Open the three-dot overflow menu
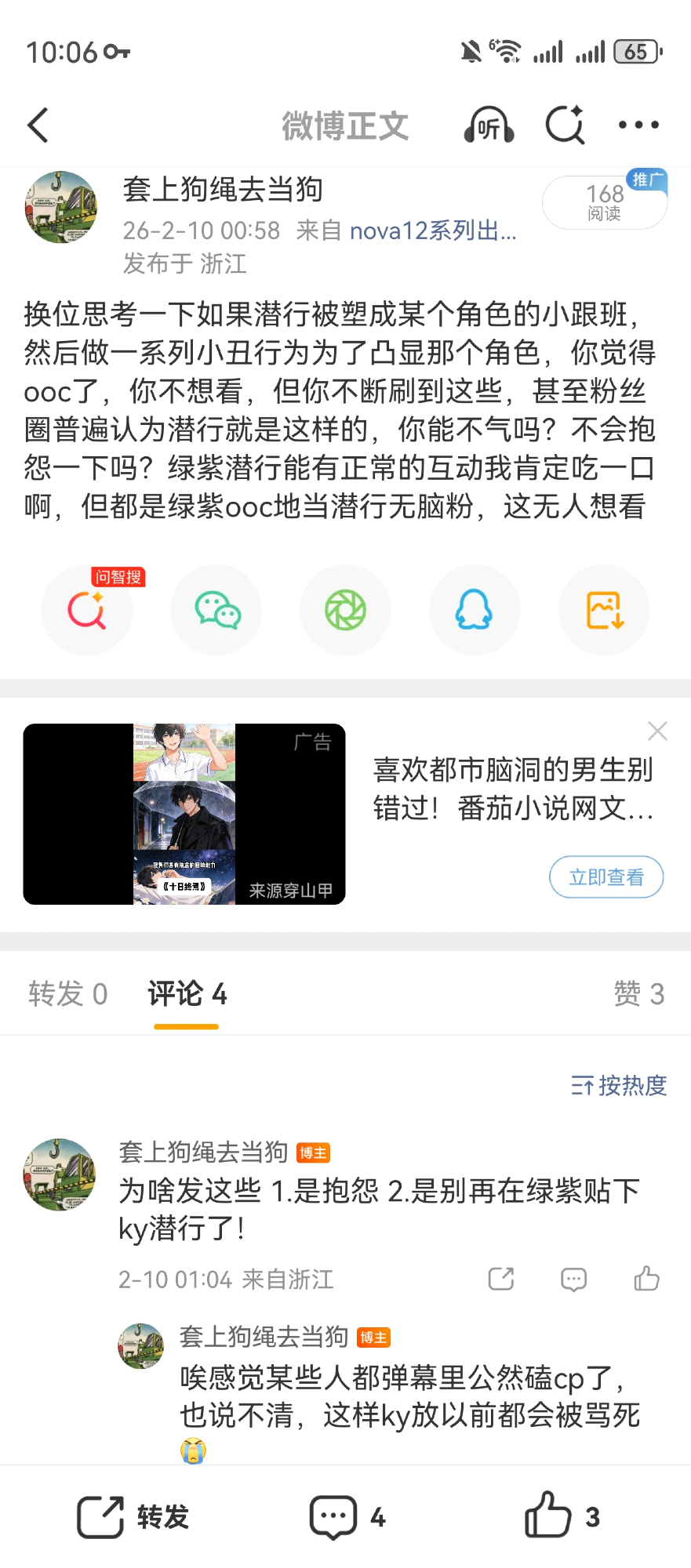 [638, 125]
